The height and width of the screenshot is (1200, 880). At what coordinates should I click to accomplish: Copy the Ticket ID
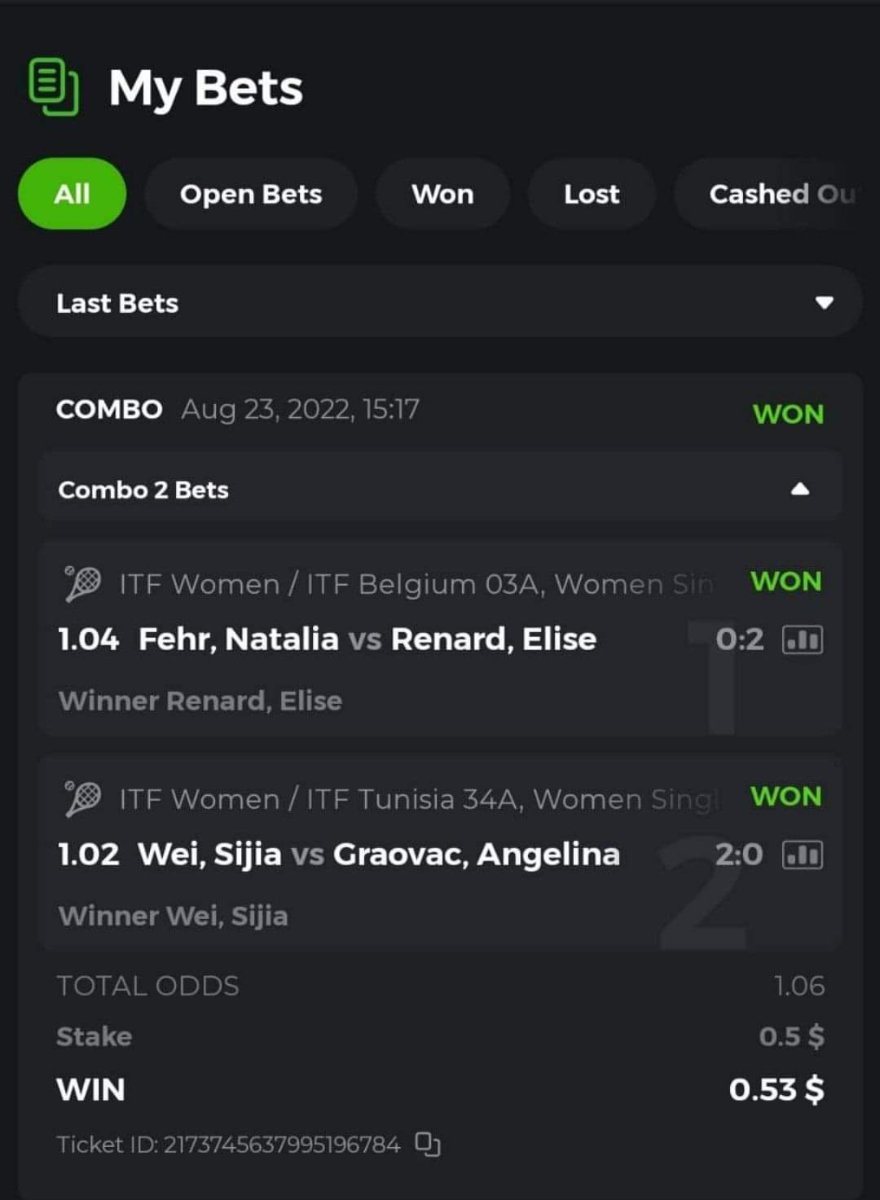[x=428, y=1144]
